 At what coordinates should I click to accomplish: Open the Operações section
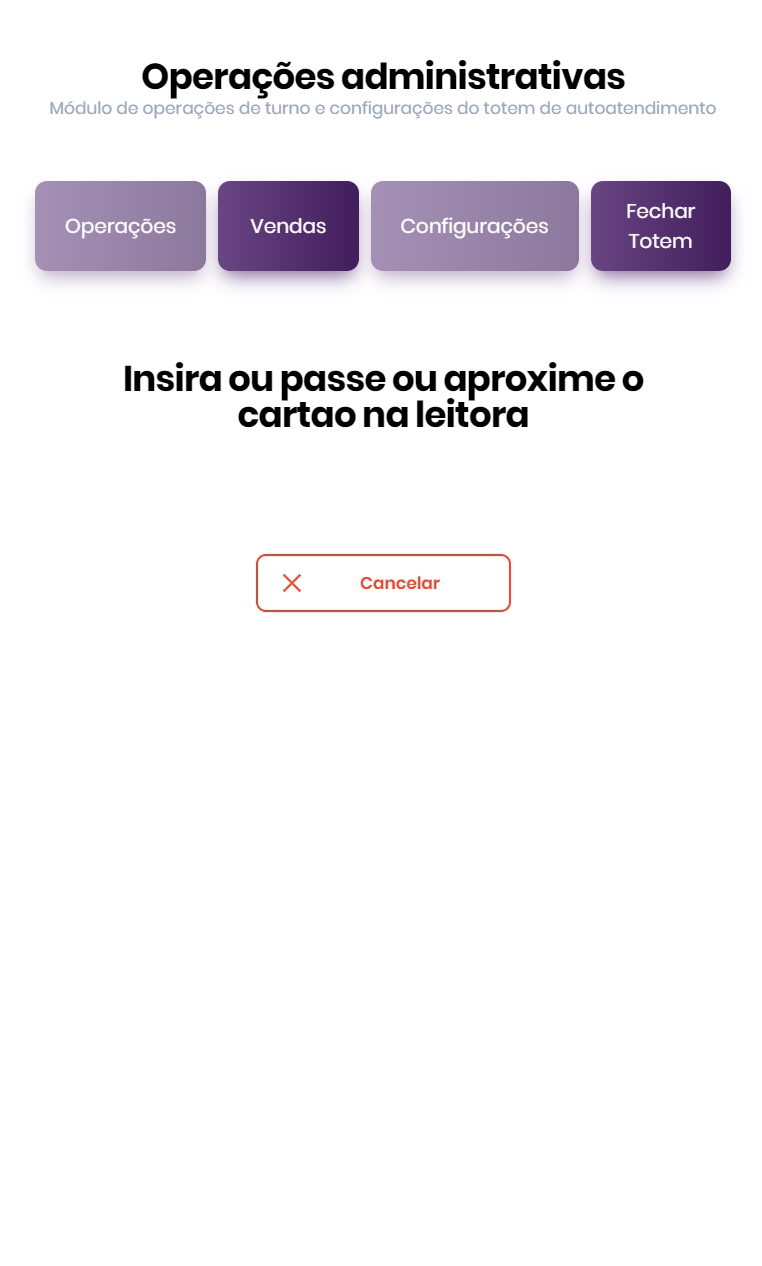pyautogui.click(x=120, y=226)
